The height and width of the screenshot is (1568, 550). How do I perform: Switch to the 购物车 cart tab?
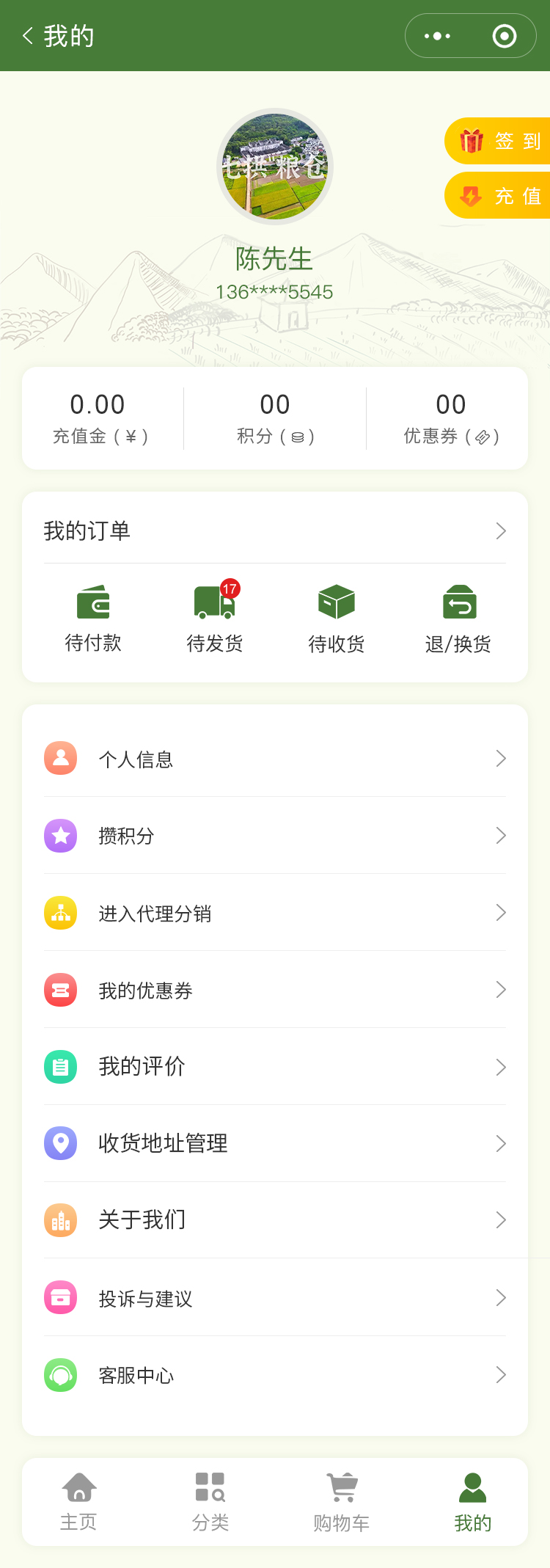click(x=341, y=1502)
